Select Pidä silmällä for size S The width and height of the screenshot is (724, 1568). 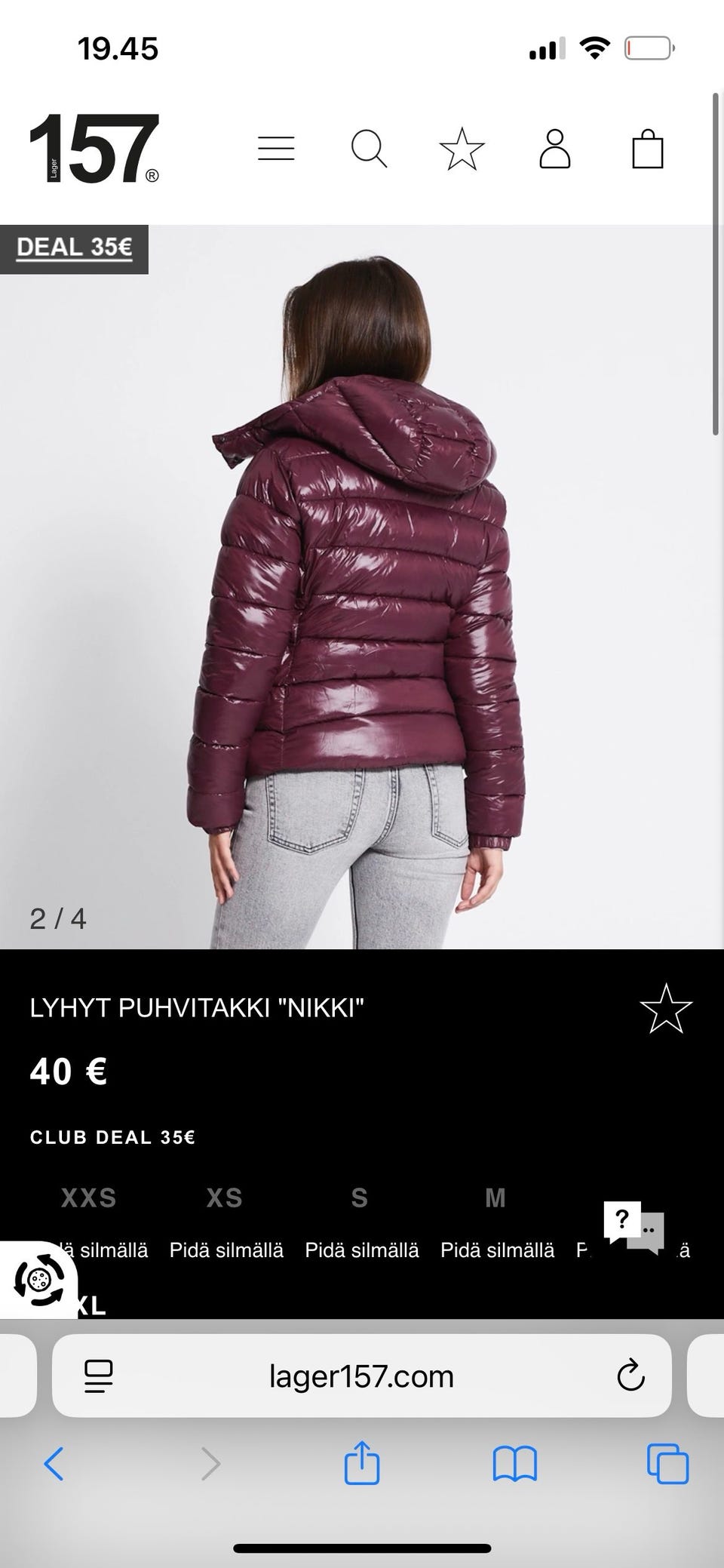pos(361,1250)
